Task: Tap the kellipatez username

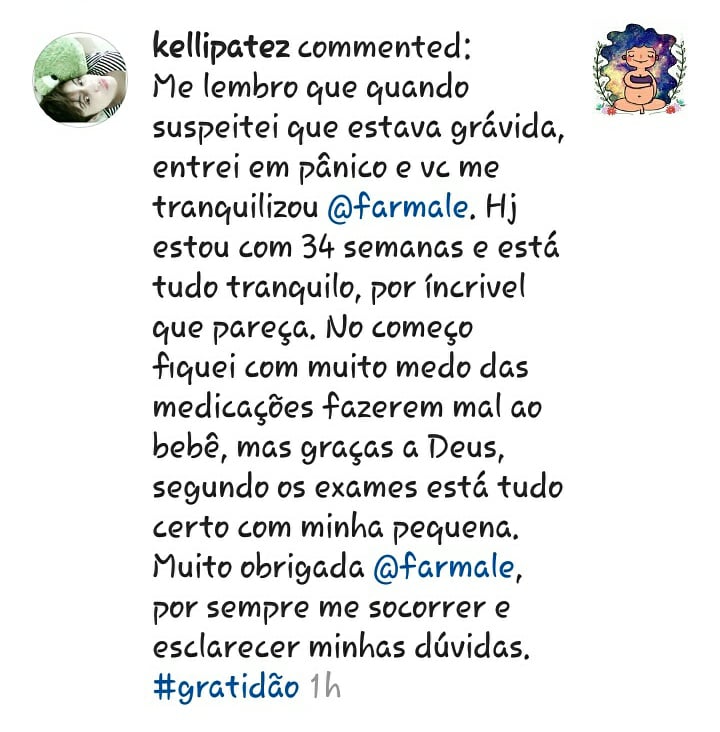Action: click(x=221, y=47)
